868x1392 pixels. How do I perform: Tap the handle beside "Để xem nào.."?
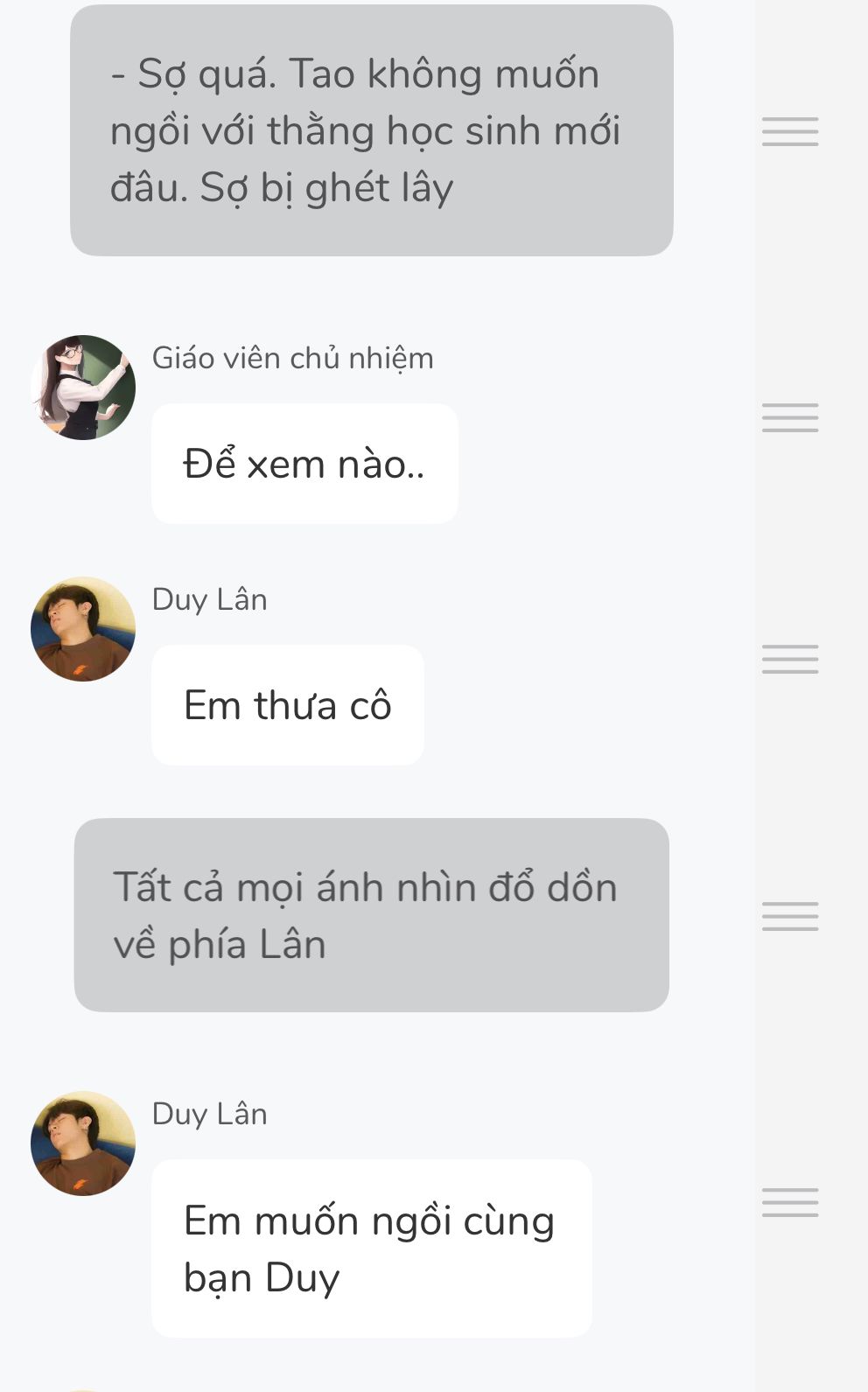click(x=789, y=417)
